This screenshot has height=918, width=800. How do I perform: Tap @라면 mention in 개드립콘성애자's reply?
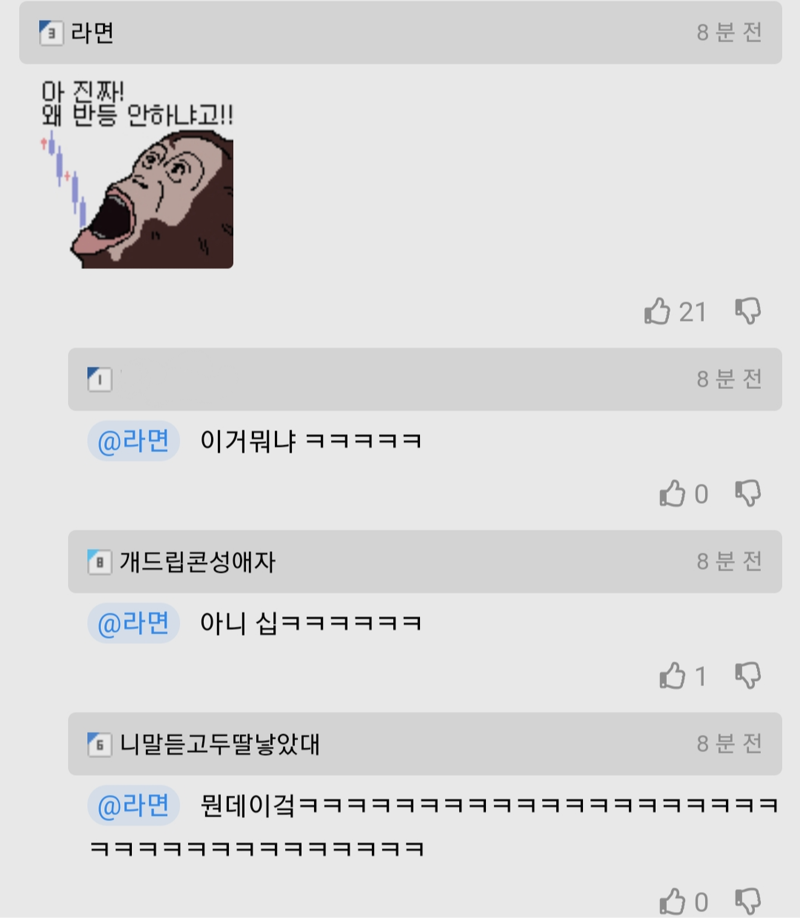pos(133,623)
